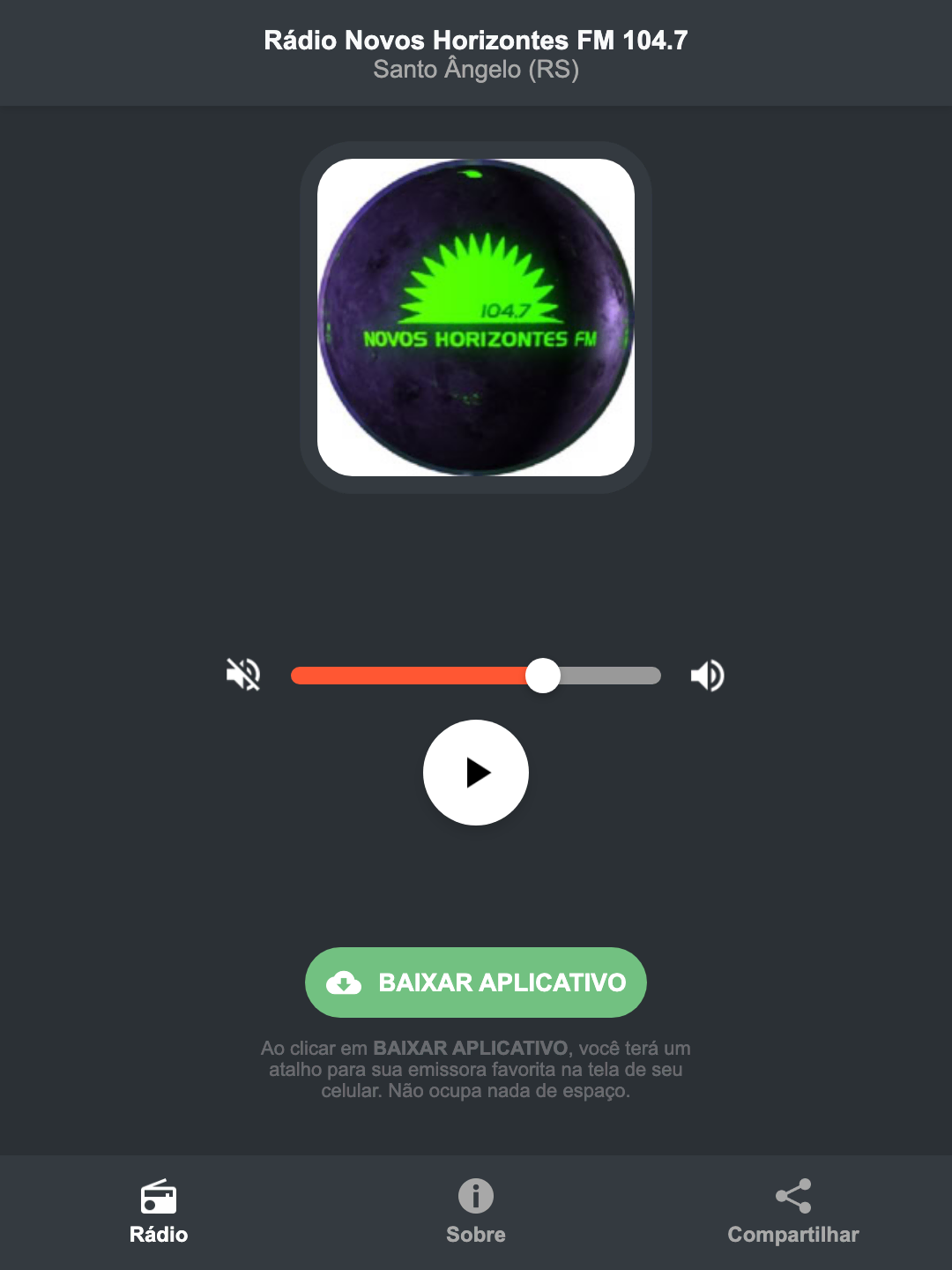Image resolution: width=952 pixels, height=1270 pixels.
Task: Start playback with the white play button
Action: click(475, 773)
